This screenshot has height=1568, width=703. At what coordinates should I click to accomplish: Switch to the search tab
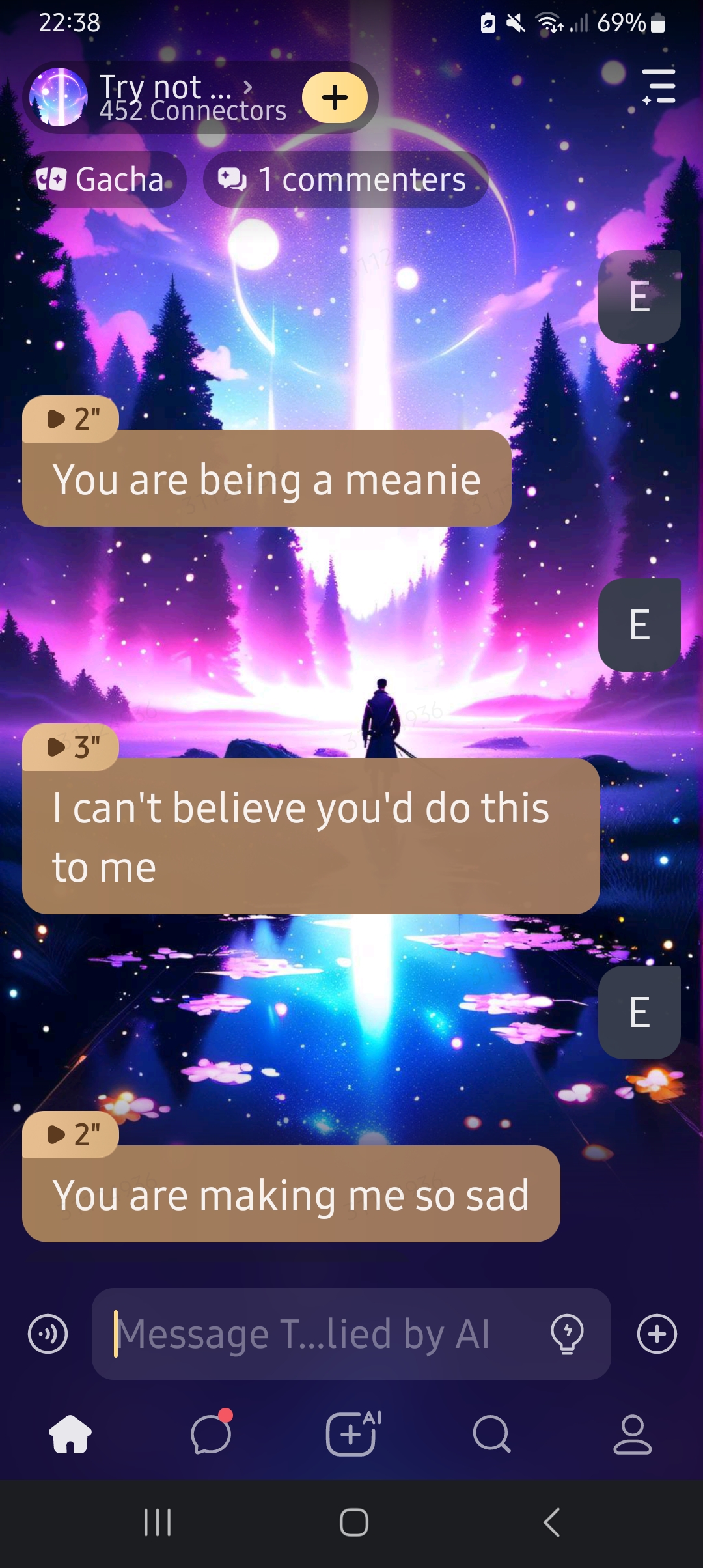click(491, 1434)
